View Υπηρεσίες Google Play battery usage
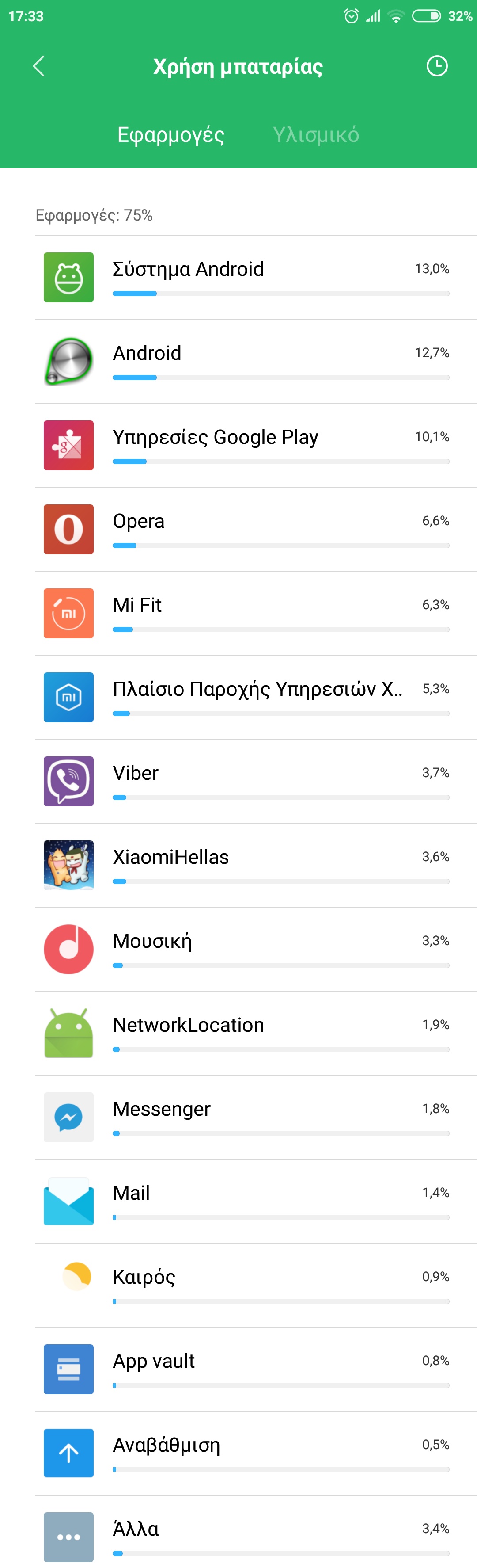 tap(256, 446)
